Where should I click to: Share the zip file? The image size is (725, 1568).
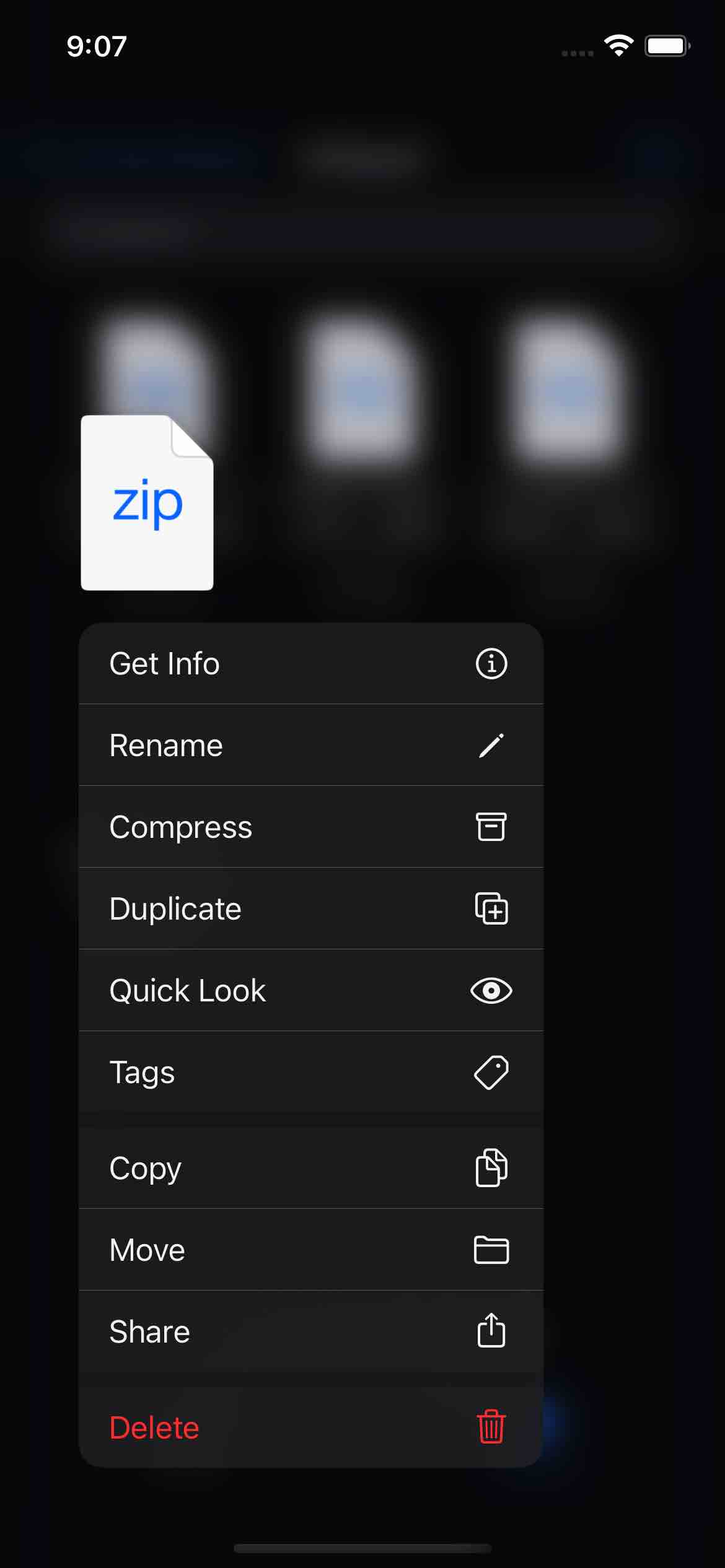coord(311,1331)
